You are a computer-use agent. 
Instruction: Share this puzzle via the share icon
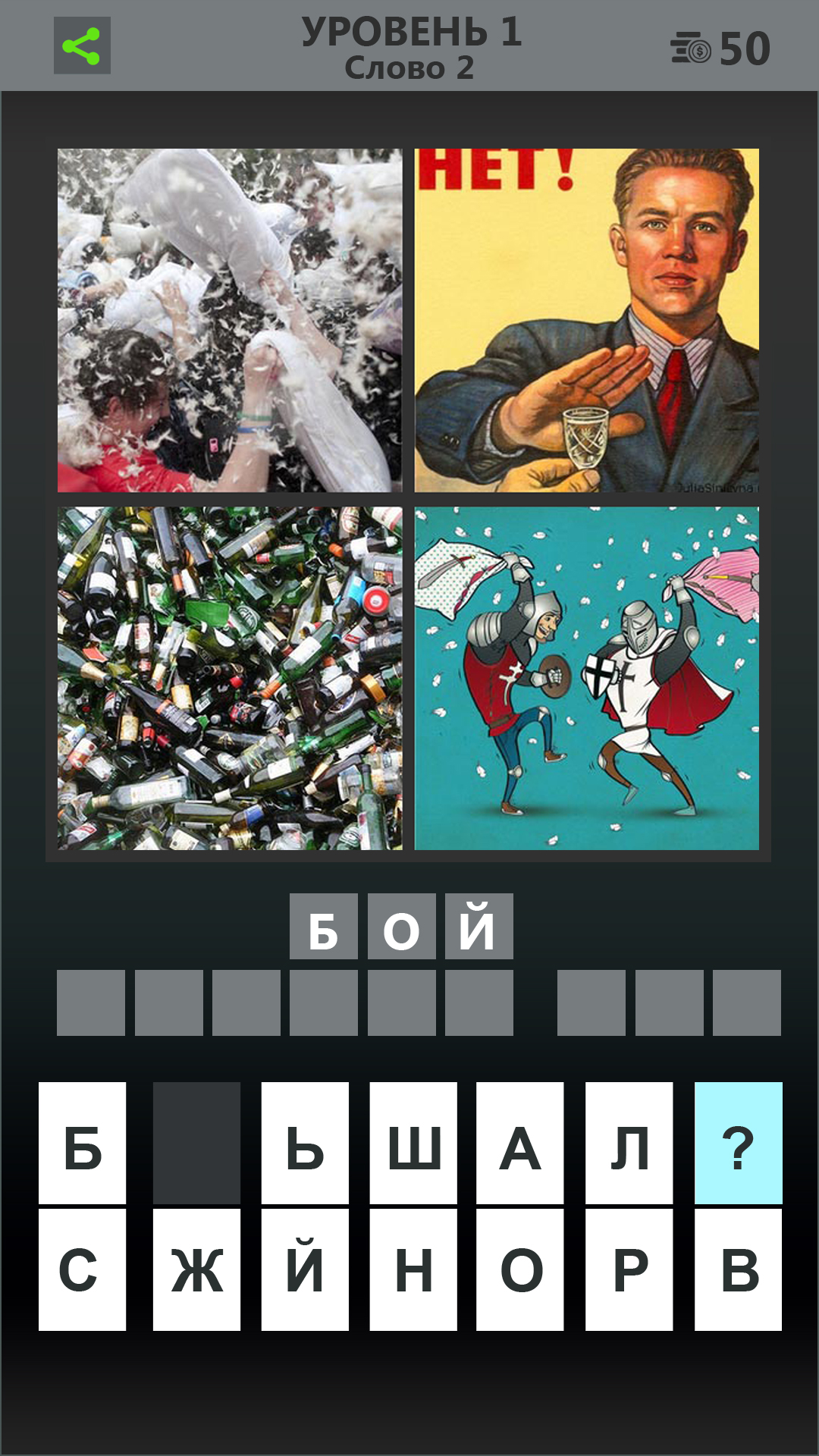point(82,45)
